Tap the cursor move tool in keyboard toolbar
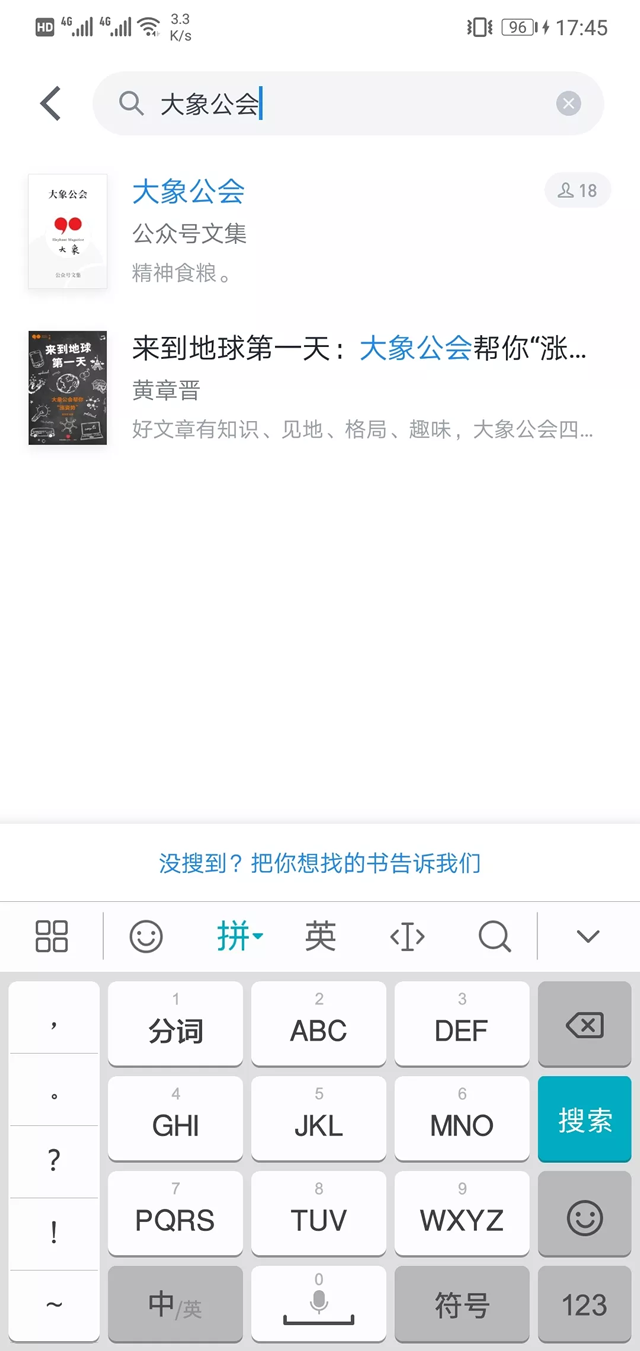Viewport: 640px width, 1351px height. pyautogui.click(x=407, y=937)
